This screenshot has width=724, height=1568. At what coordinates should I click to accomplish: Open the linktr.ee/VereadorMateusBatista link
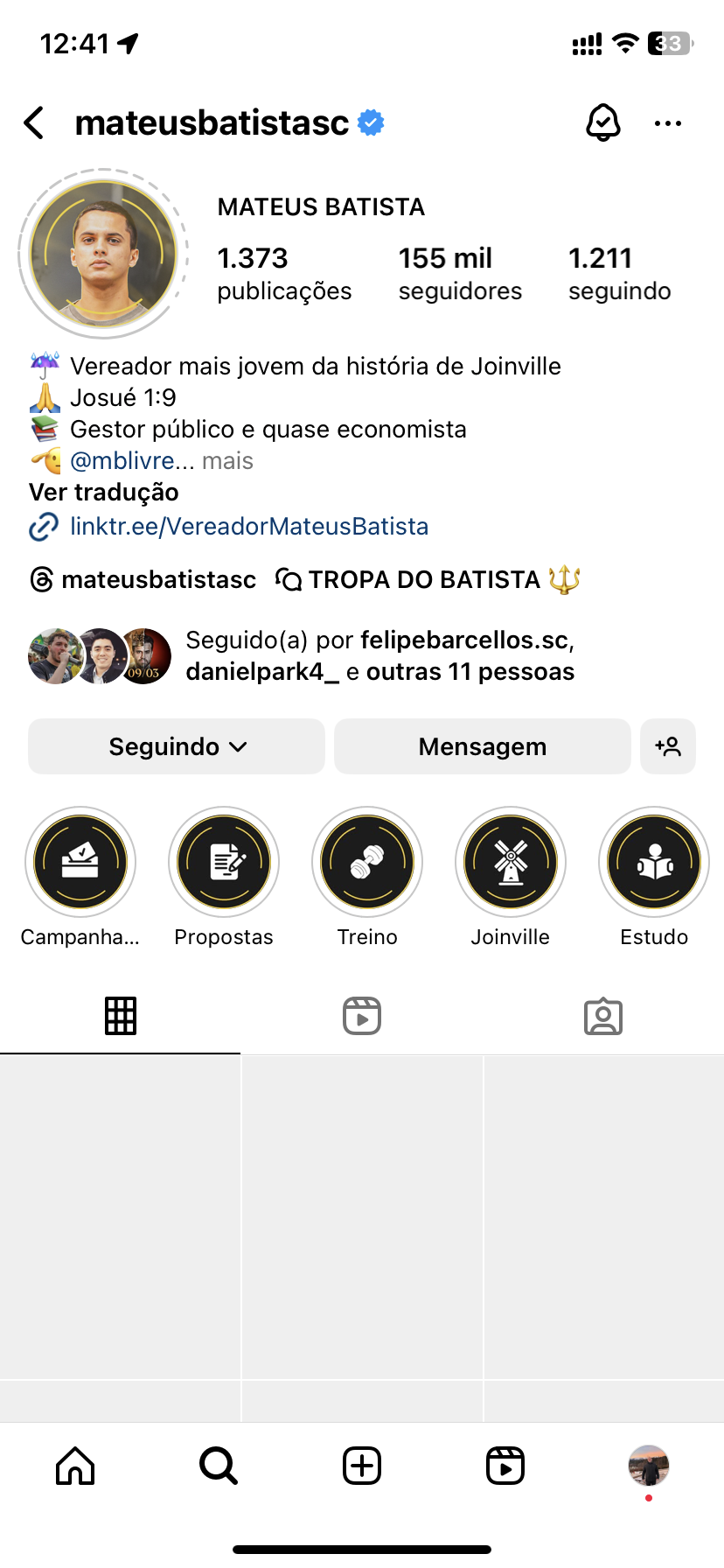pyautogui.click(x=248, y=527)
